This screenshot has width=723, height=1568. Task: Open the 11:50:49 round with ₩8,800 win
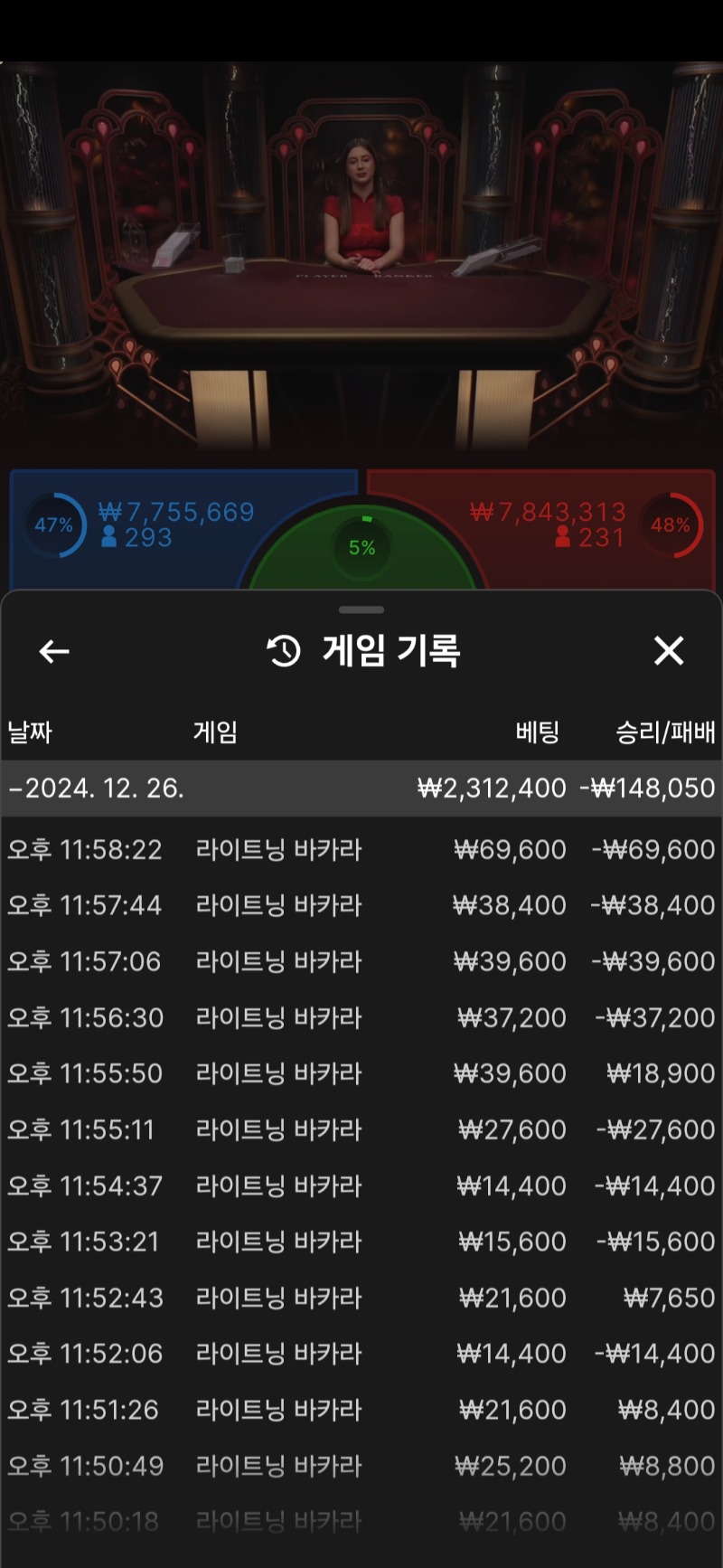coord(361,1466)
